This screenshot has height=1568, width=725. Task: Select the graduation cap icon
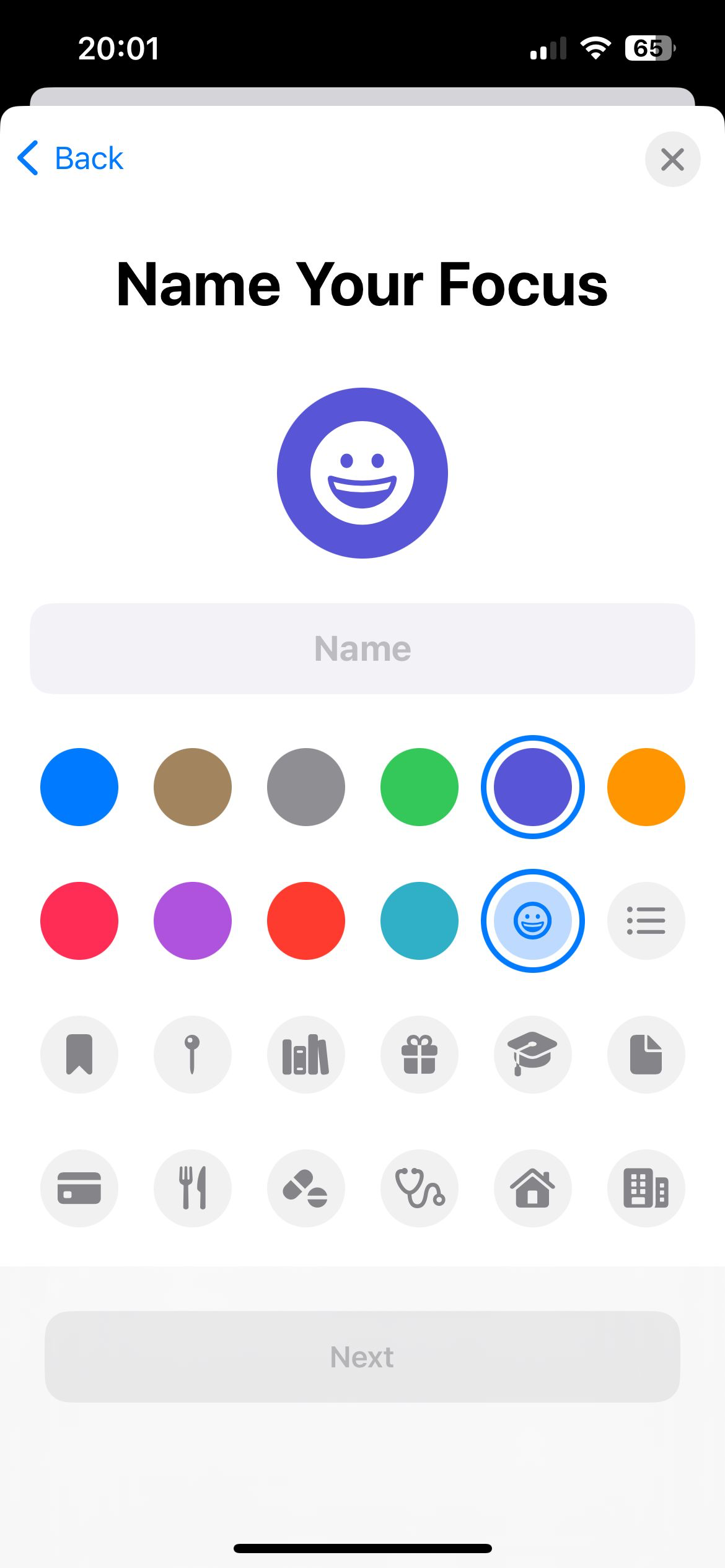(x=533, y=1055)
